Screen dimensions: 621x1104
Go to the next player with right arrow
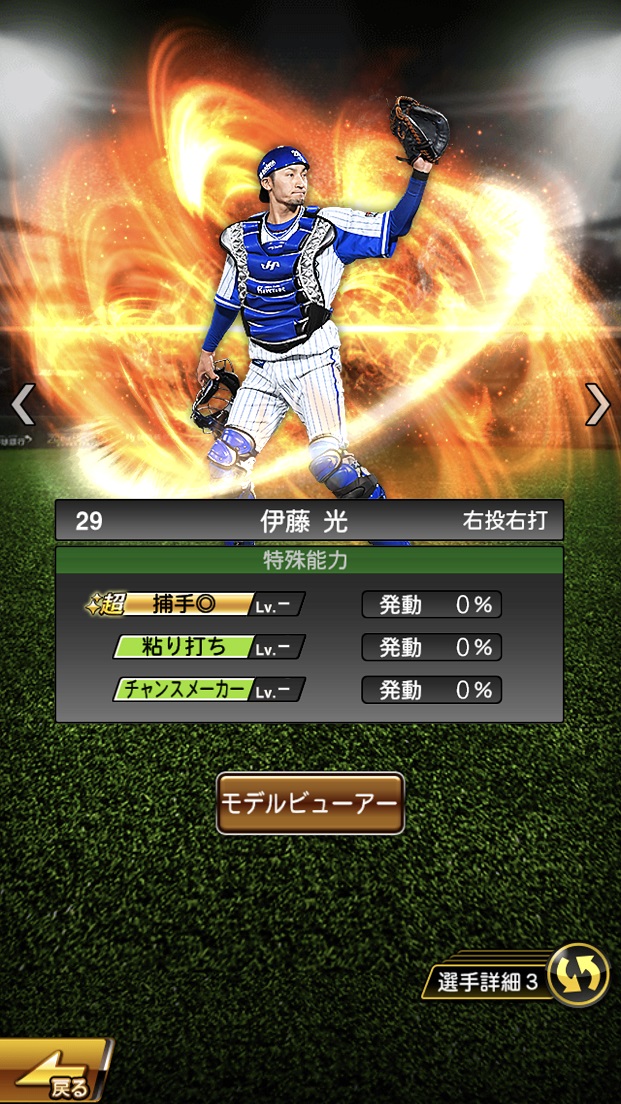597,404
